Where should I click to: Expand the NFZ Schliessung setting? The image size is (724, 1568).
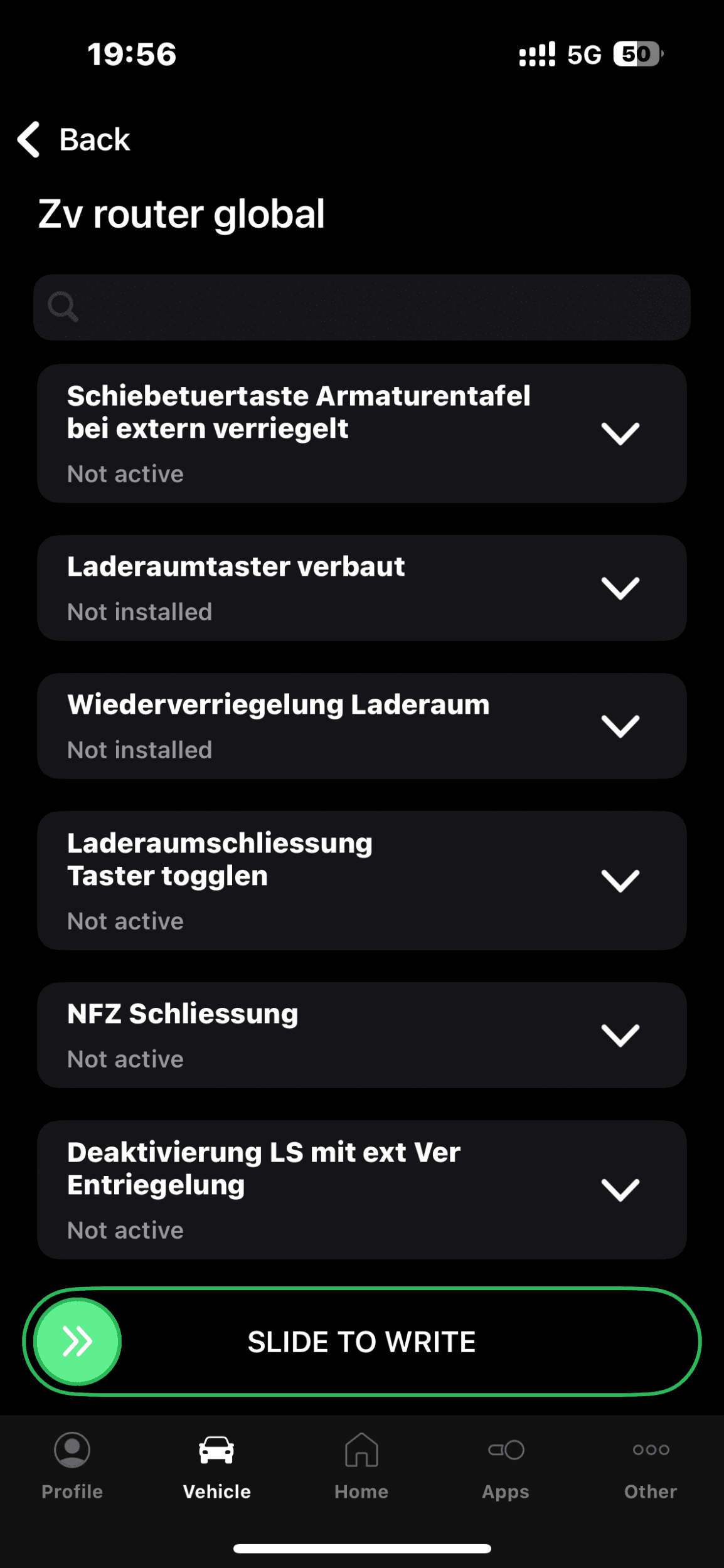tap(619, 1035)
